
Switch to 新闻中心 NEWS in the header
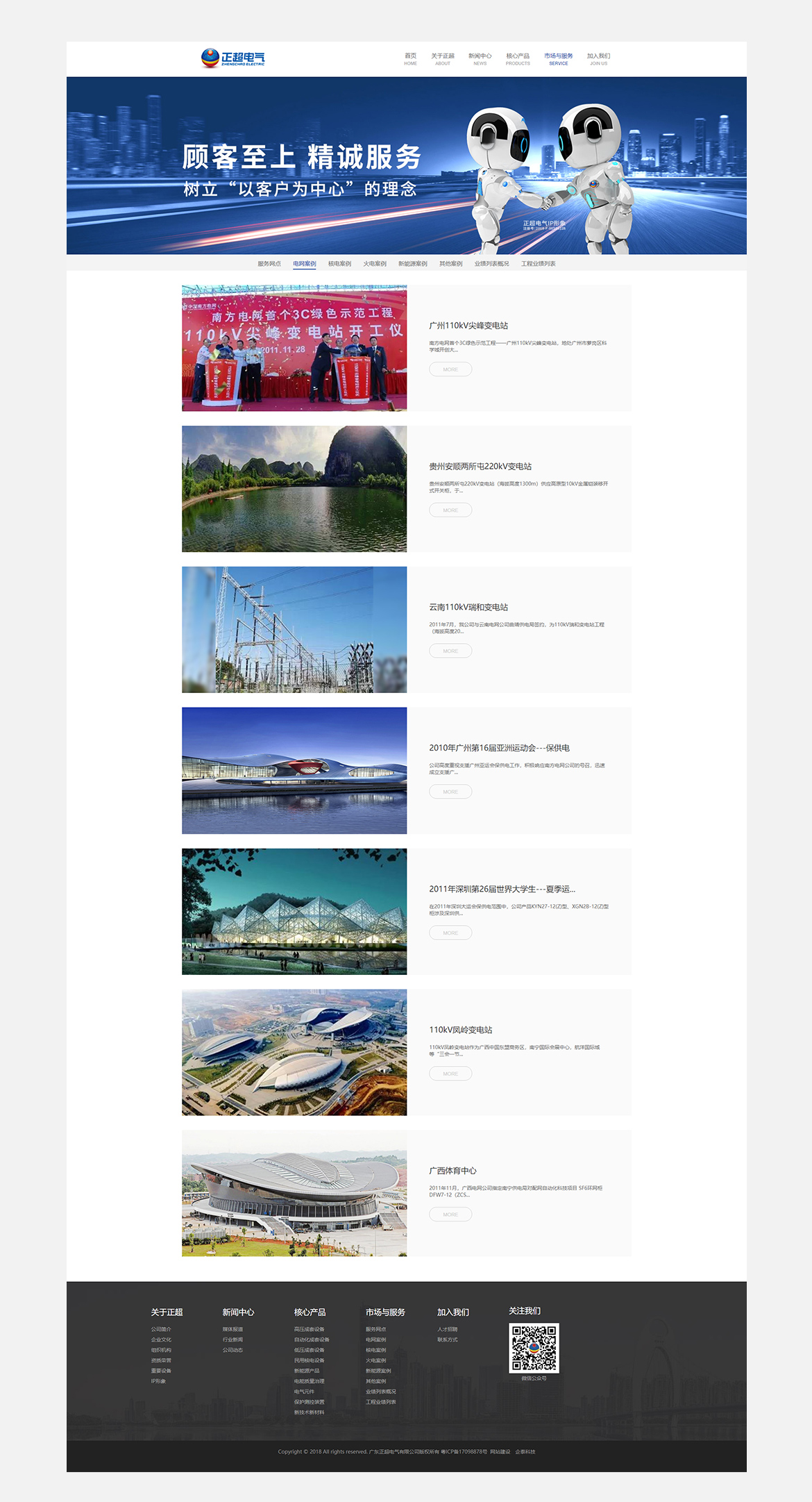(480, 59)
